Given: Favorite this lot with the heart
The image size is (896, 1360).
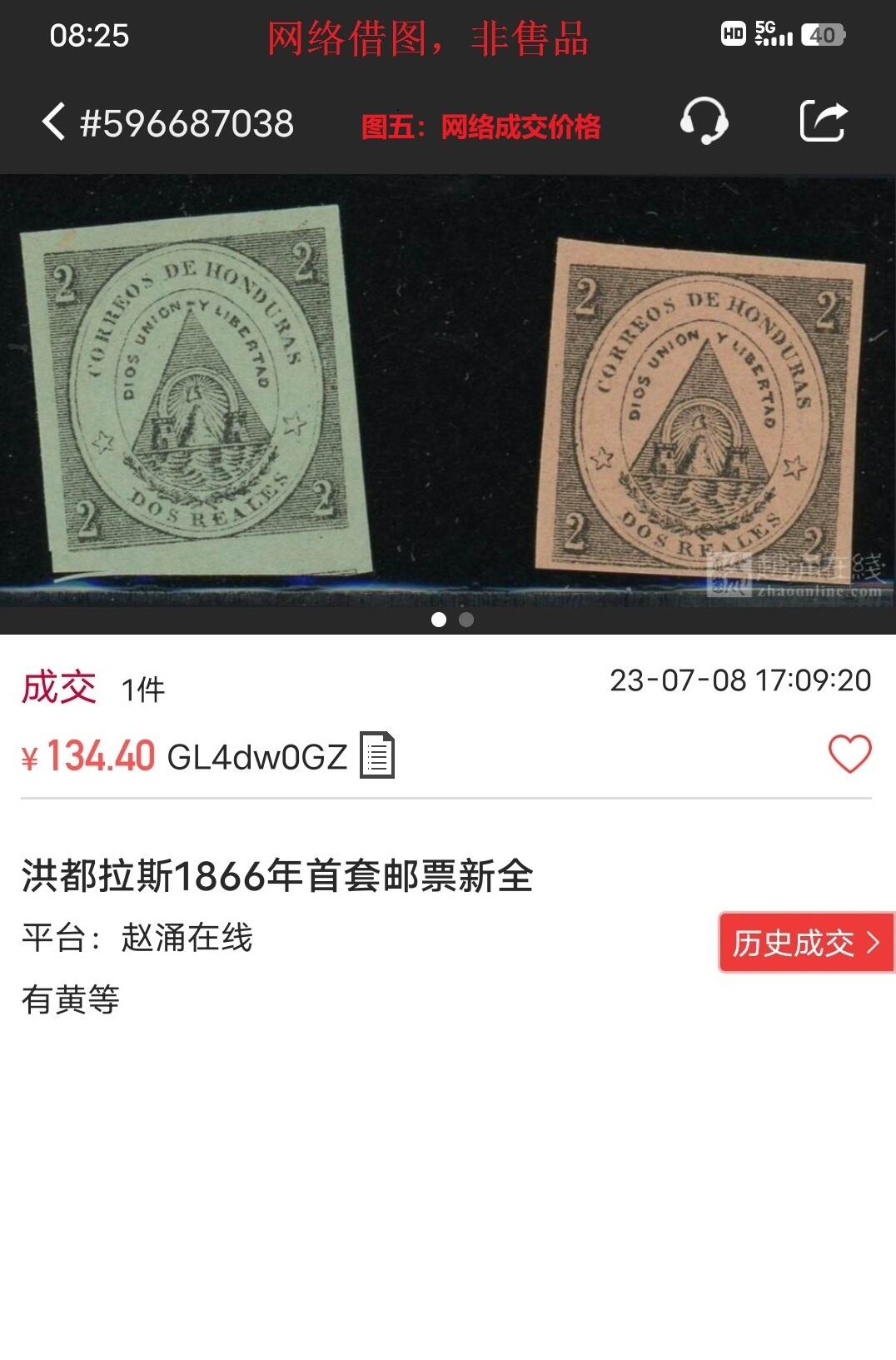Looking at the screenshot, I should (849, 754).
